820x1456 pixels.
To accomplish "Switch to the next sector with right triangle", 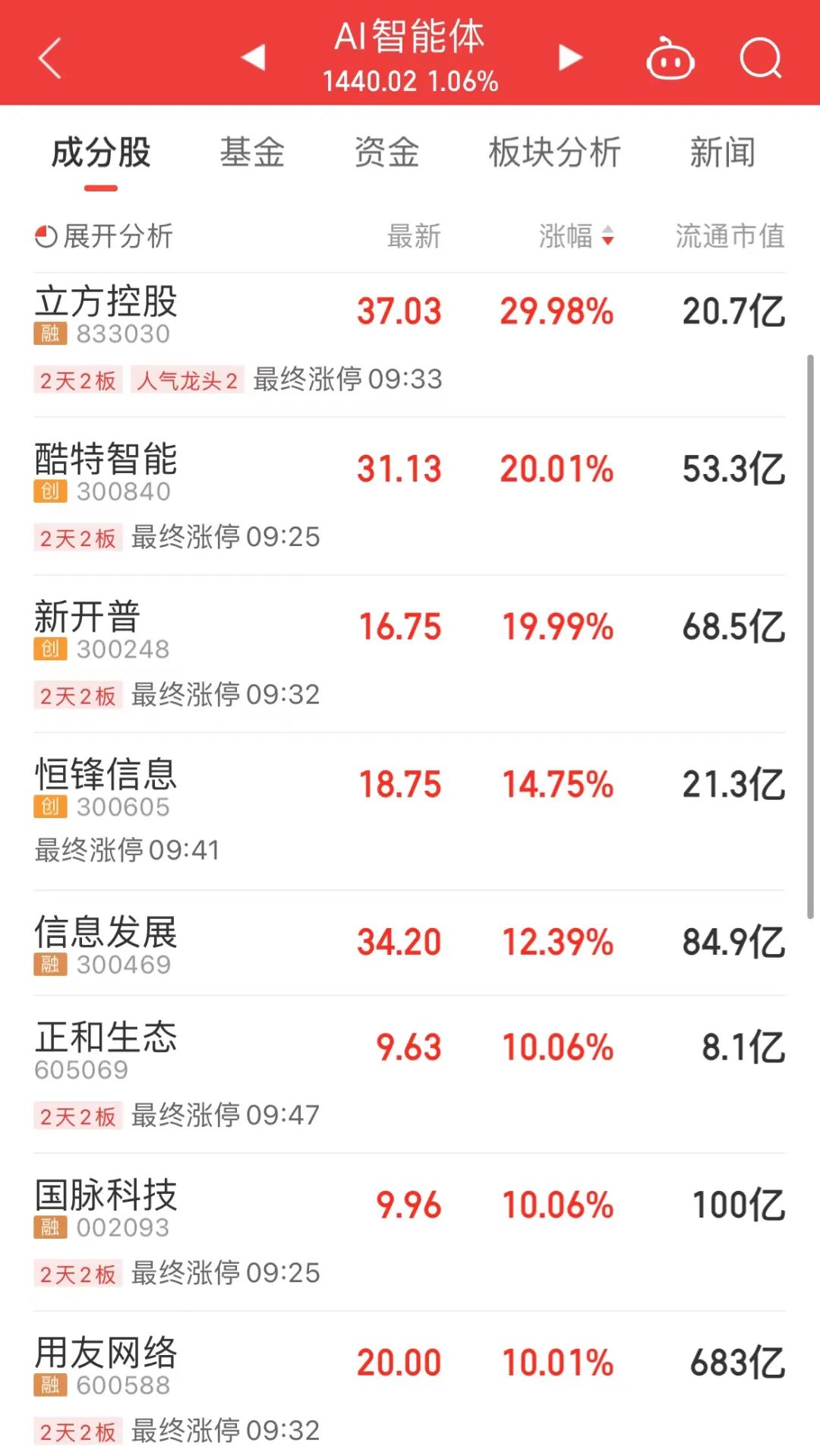I will 569,57.
